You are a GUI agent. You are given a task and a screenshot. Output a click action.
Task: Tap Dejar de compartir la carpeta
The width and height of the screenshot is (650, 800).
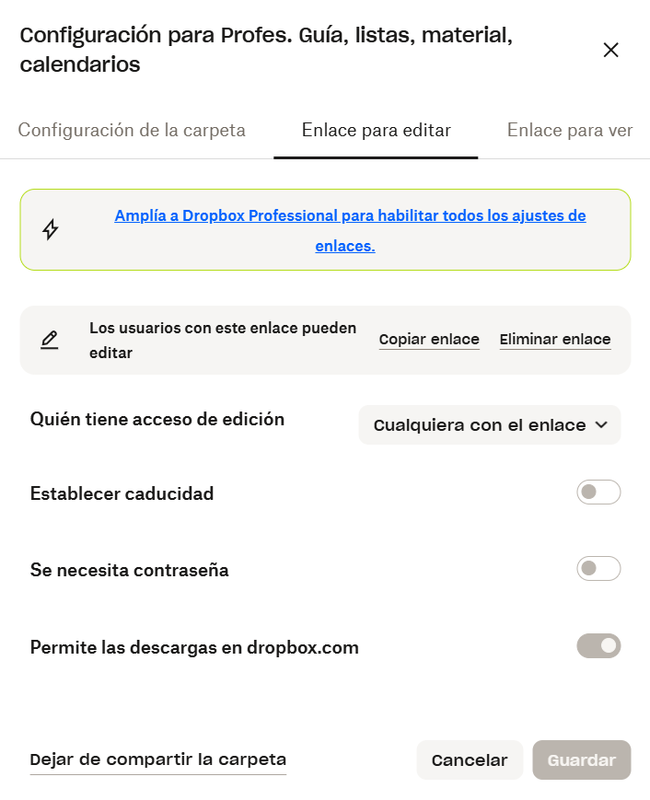click(x=158, y=759)
